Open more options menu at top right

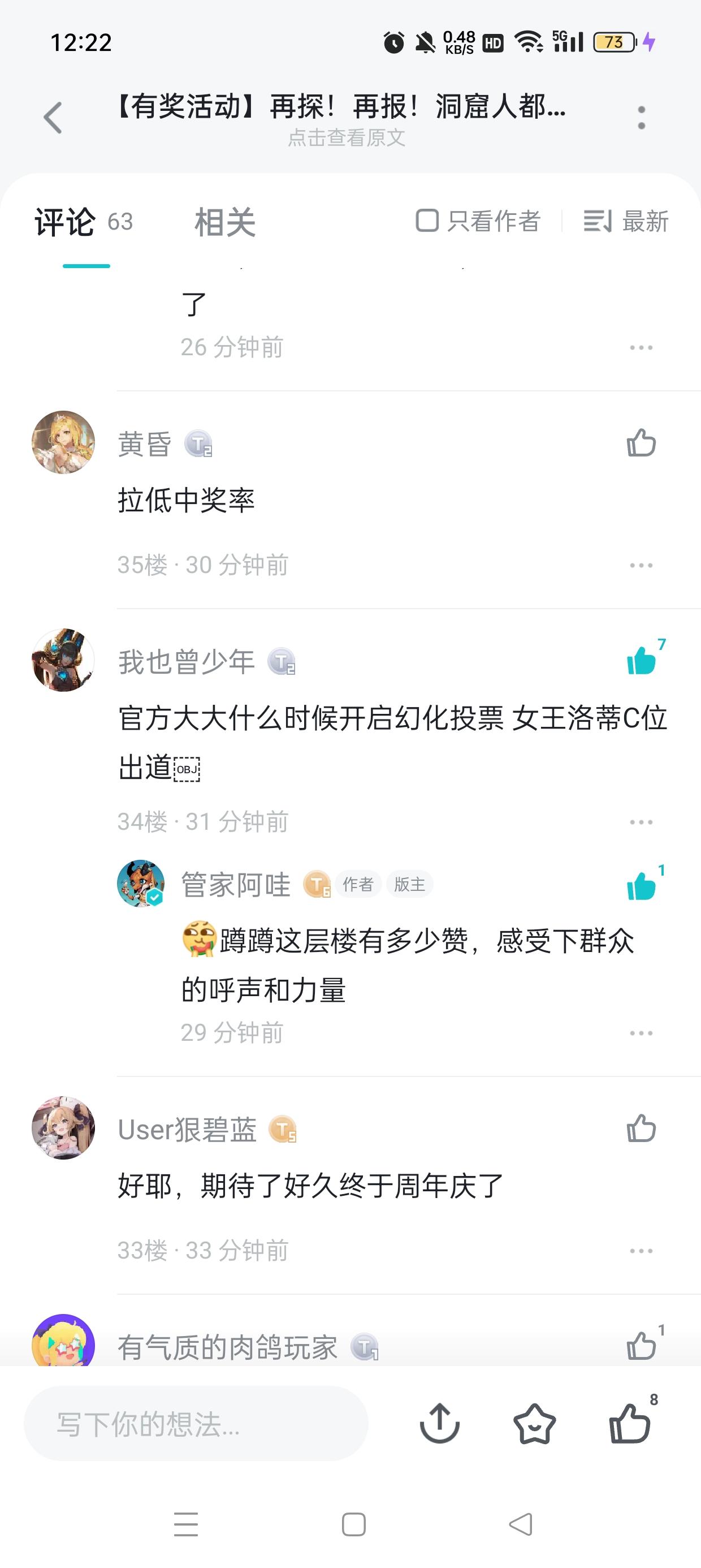click(640, 115)
